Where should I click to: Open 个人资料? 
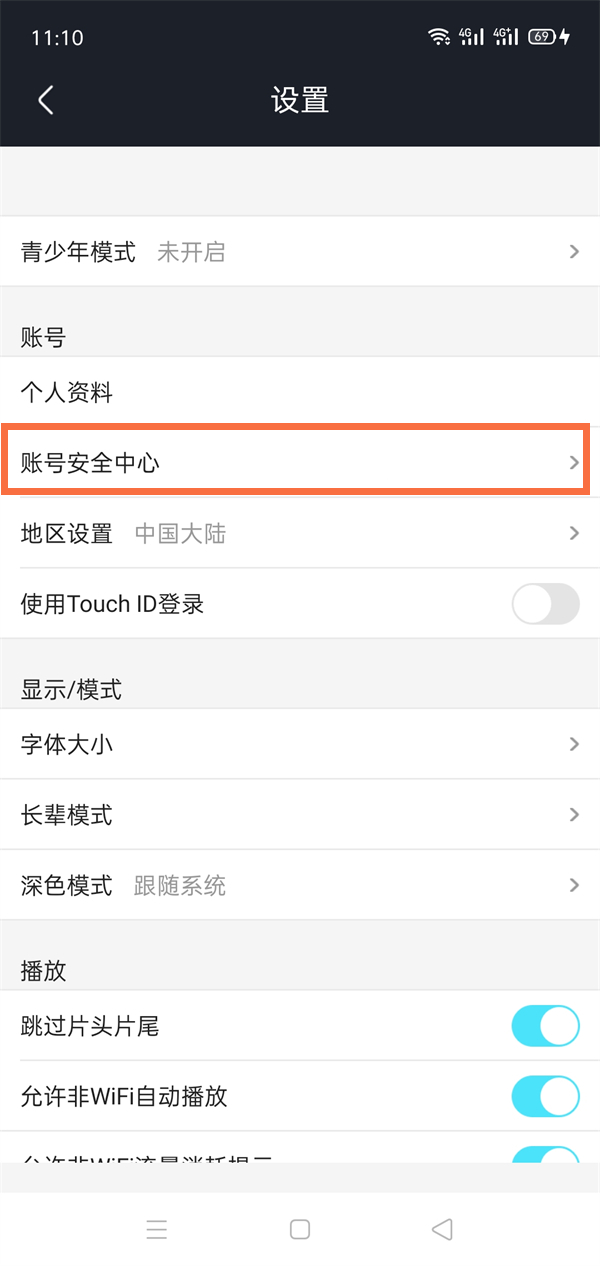tap(300, 393)
